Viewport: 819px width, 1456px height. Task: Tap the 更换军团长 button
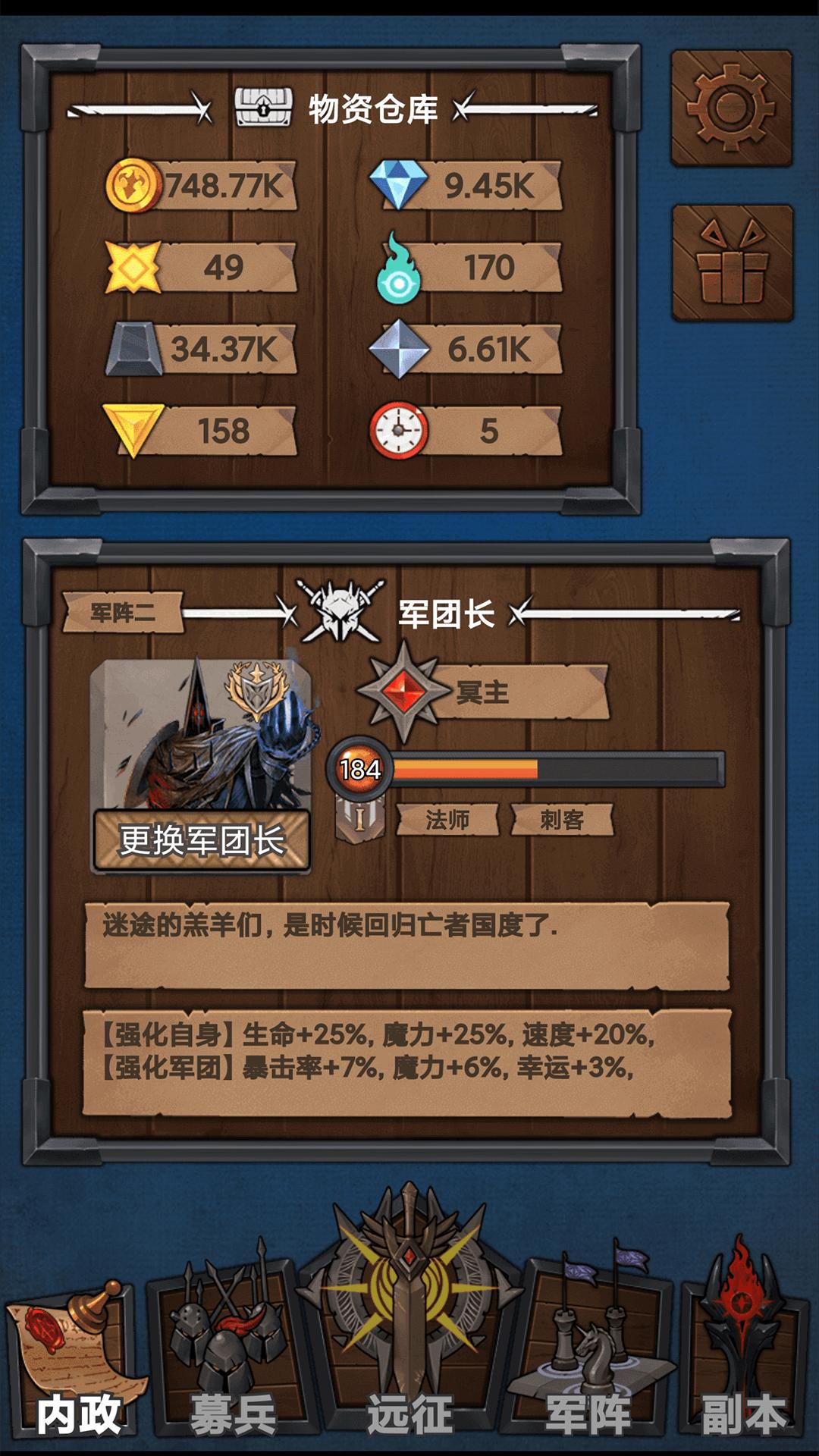[x=202, y=840]
